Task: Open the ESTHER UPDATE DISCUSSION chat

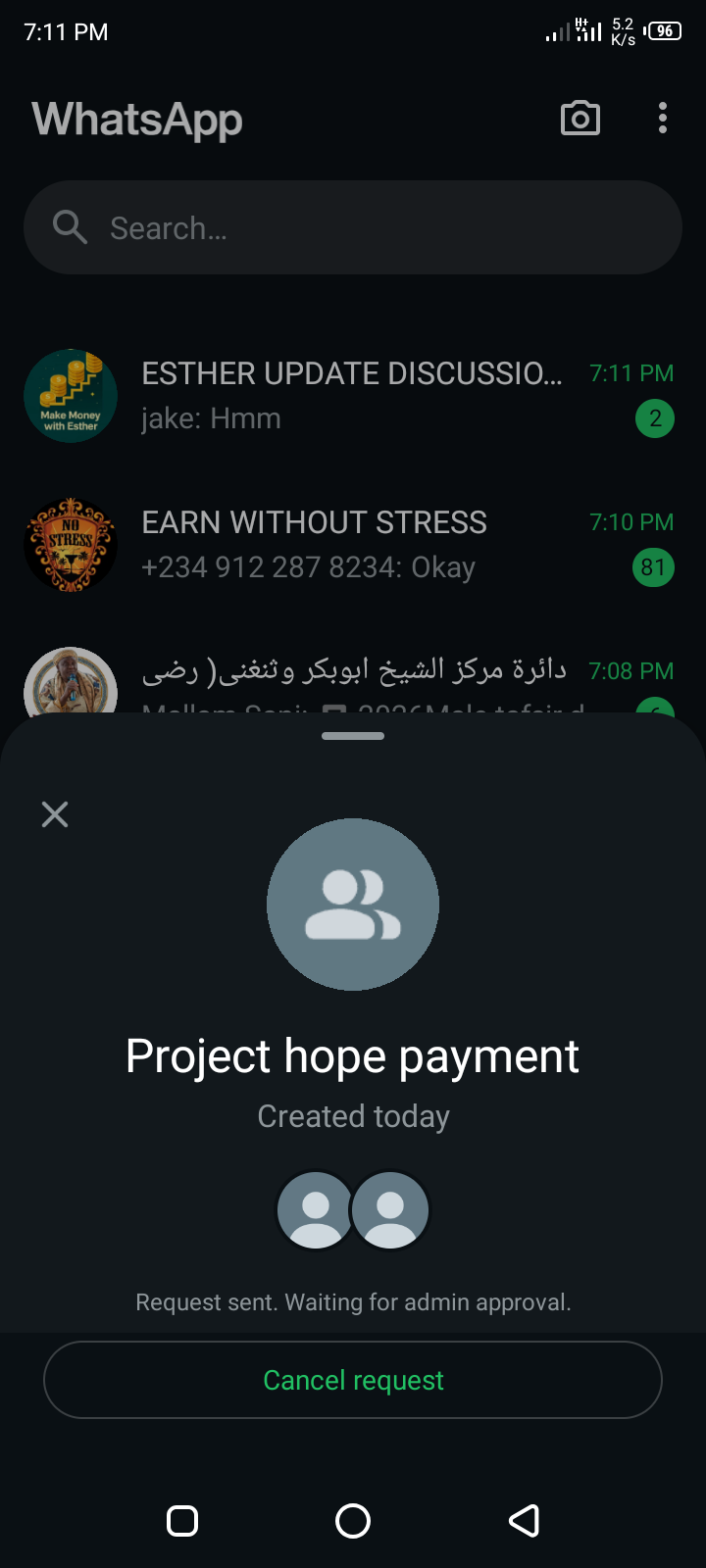Action: [x=351, y=396]
